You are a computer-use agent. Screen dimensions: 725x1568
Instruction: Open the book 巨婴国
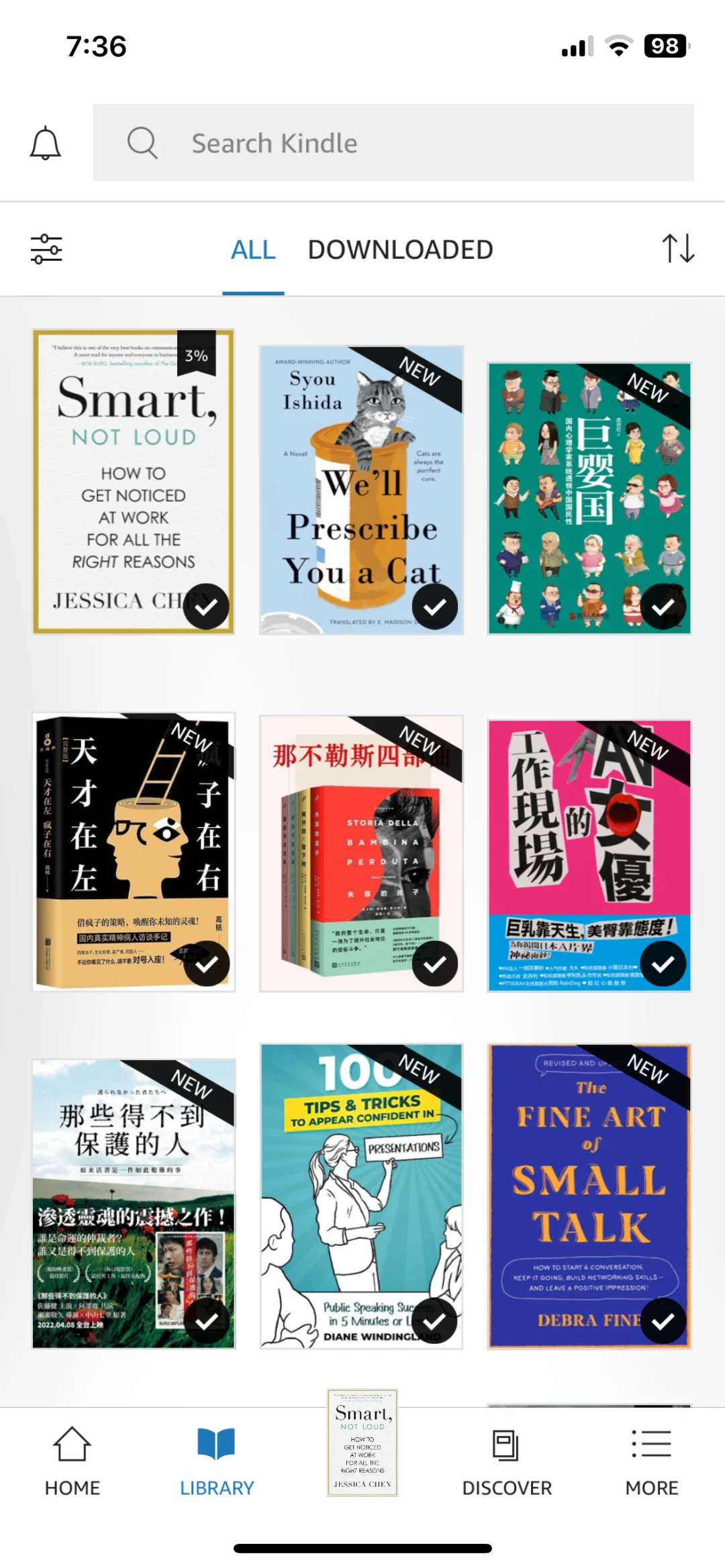click(x=589, y=498)
